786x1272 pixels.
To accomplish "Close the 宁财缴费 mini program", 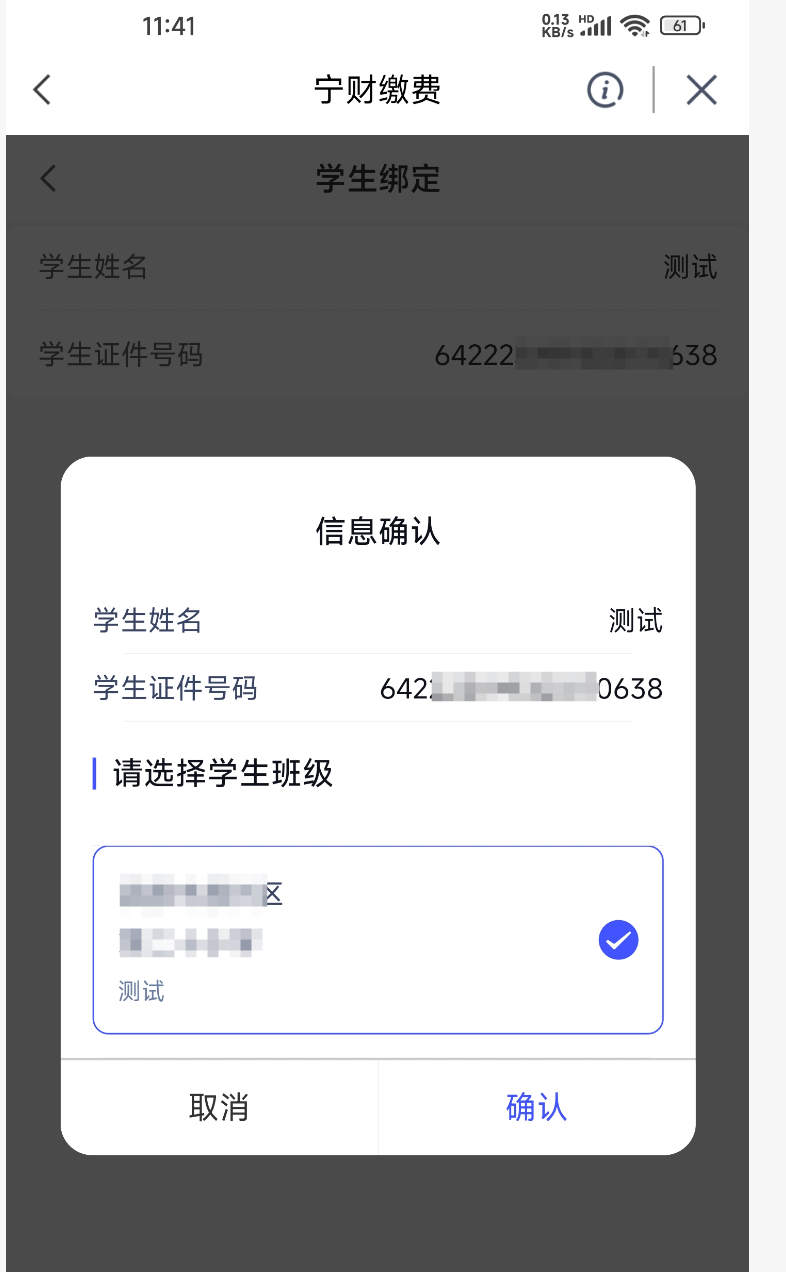I will pyautogui.click(x=702, y=90).
